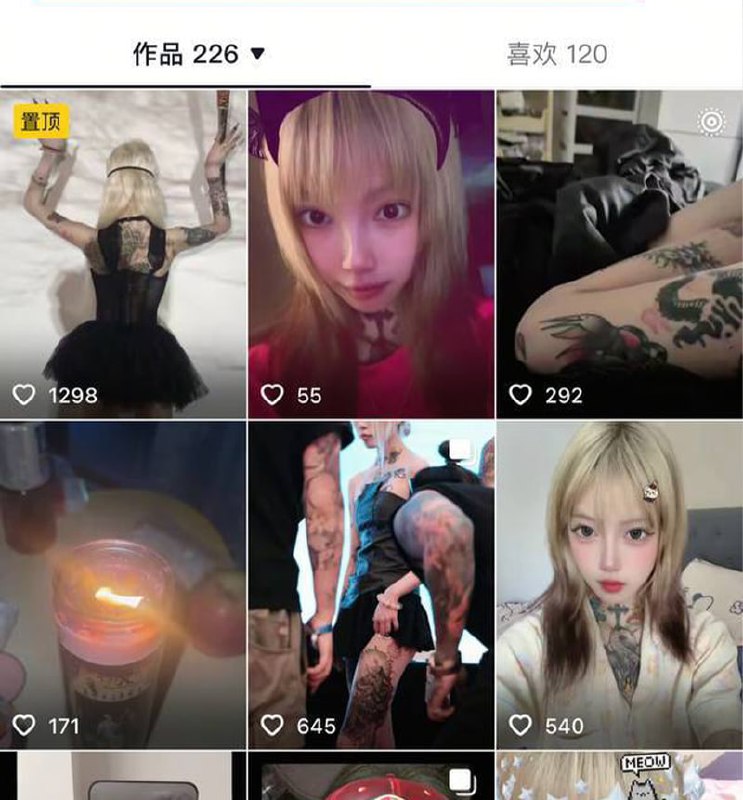Open the video with 540 likes
The height and width of the screenshot is (800, 743).
619,584
